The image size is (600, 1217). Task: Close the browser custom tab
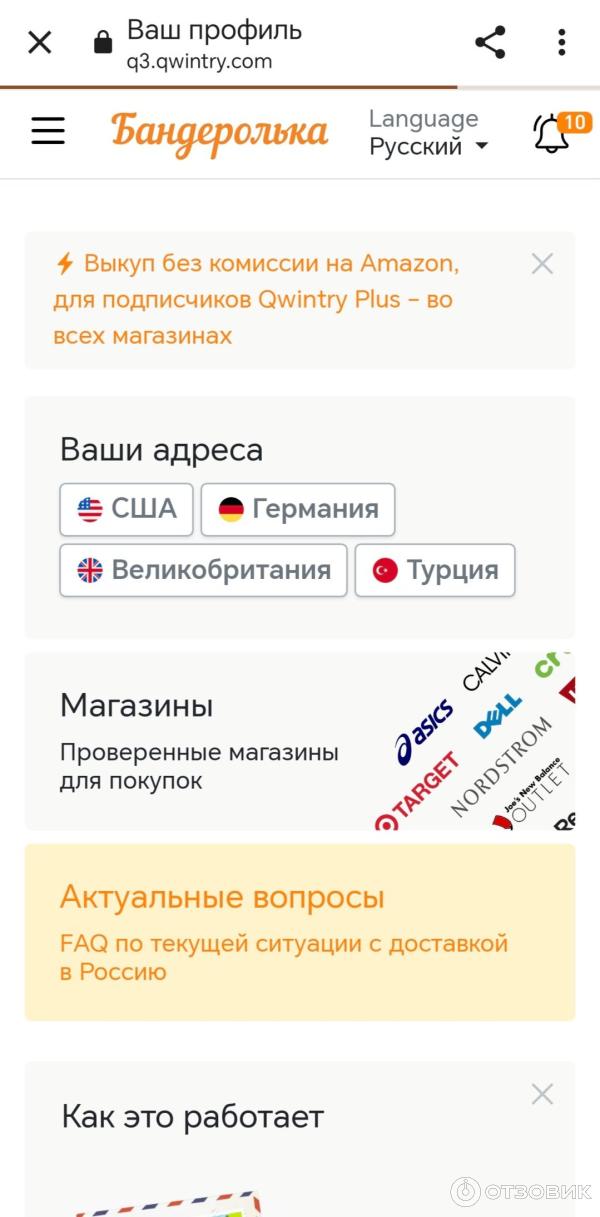pos(39,42)
